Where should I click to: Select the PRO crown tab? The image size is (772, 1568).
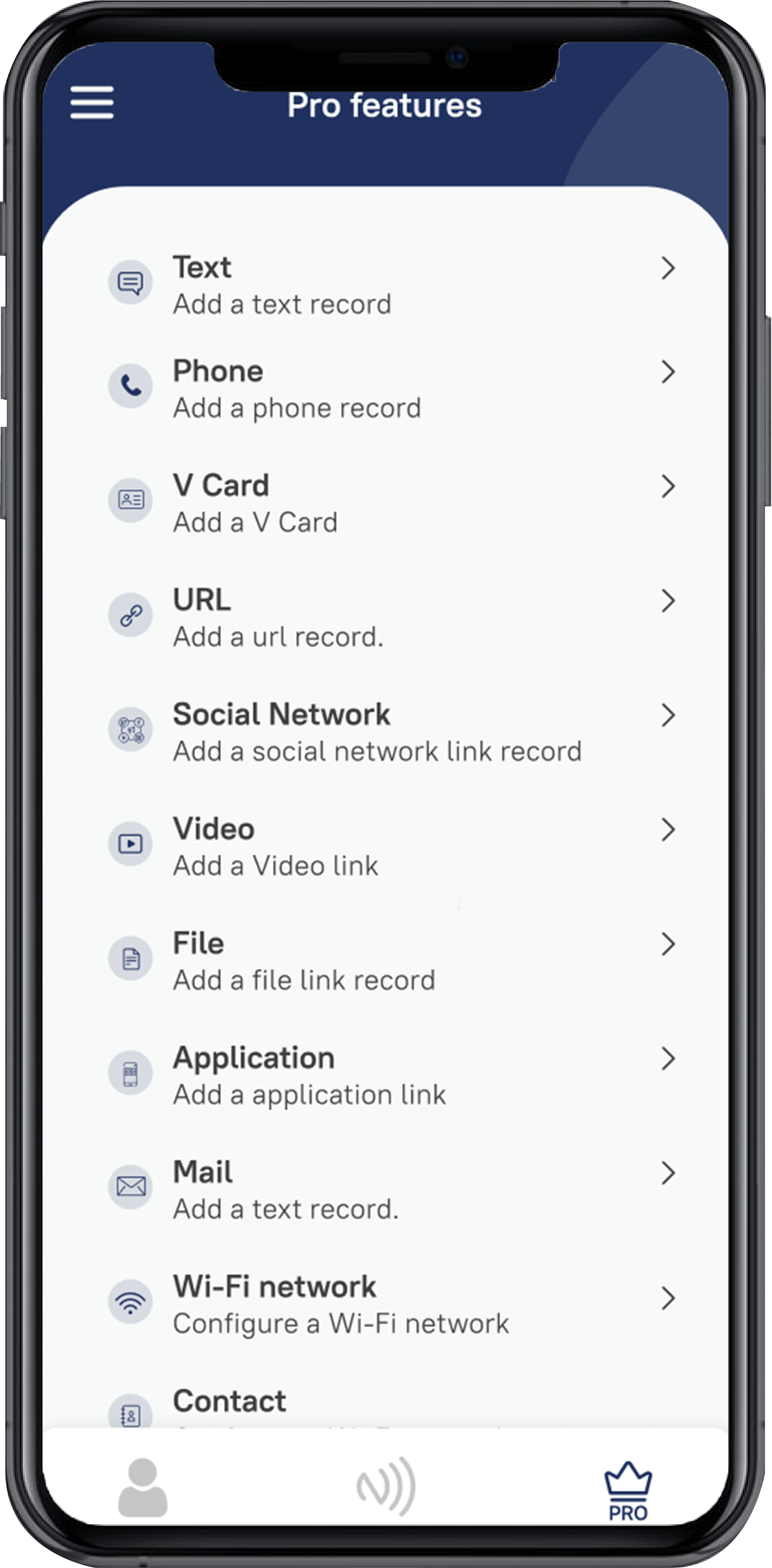[628, 1490]
